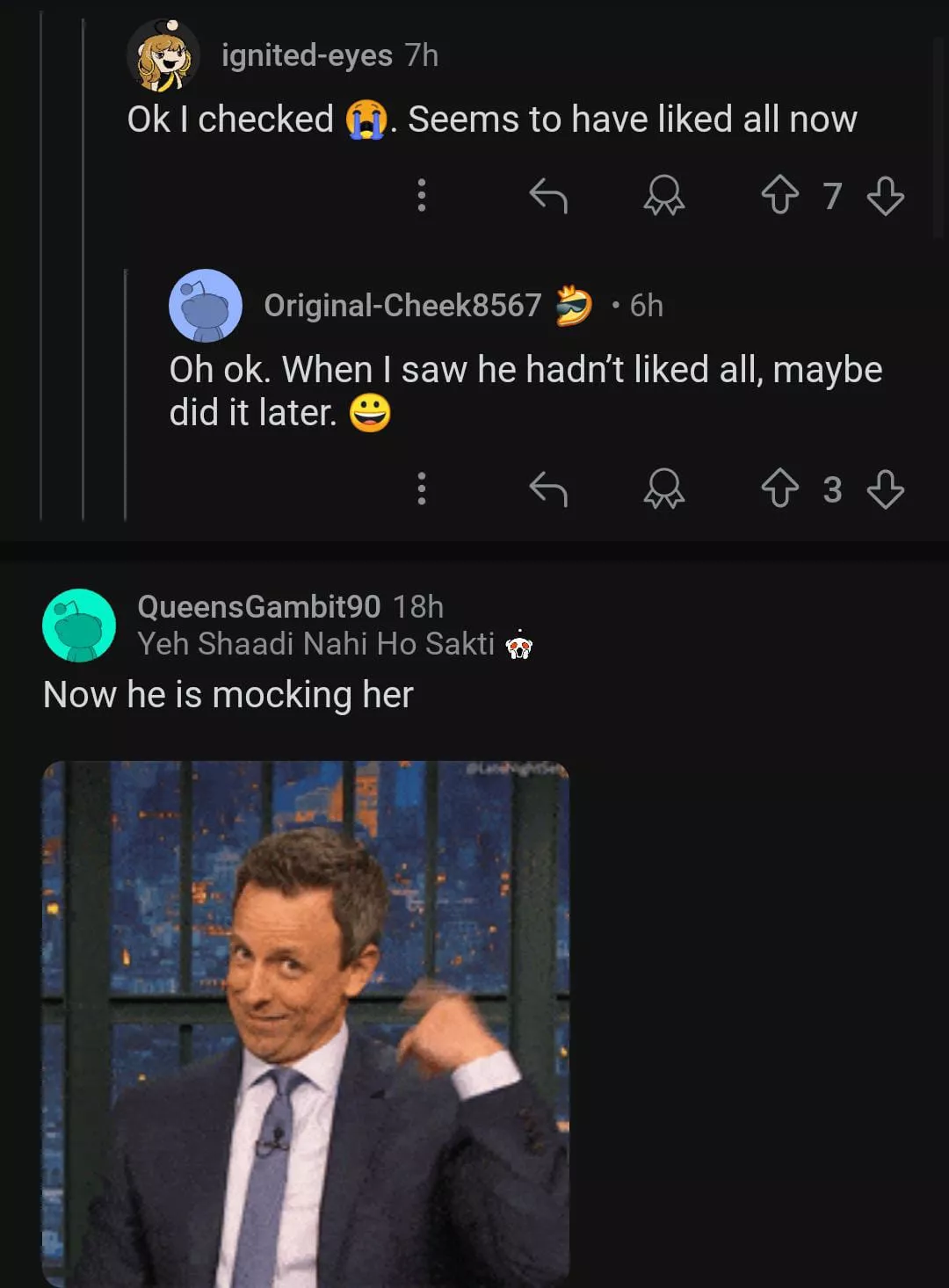Open overflow menu on ignited-eyes comment
The height and width of the screenshot is (1288, 949).
click(x=422, y=195)
